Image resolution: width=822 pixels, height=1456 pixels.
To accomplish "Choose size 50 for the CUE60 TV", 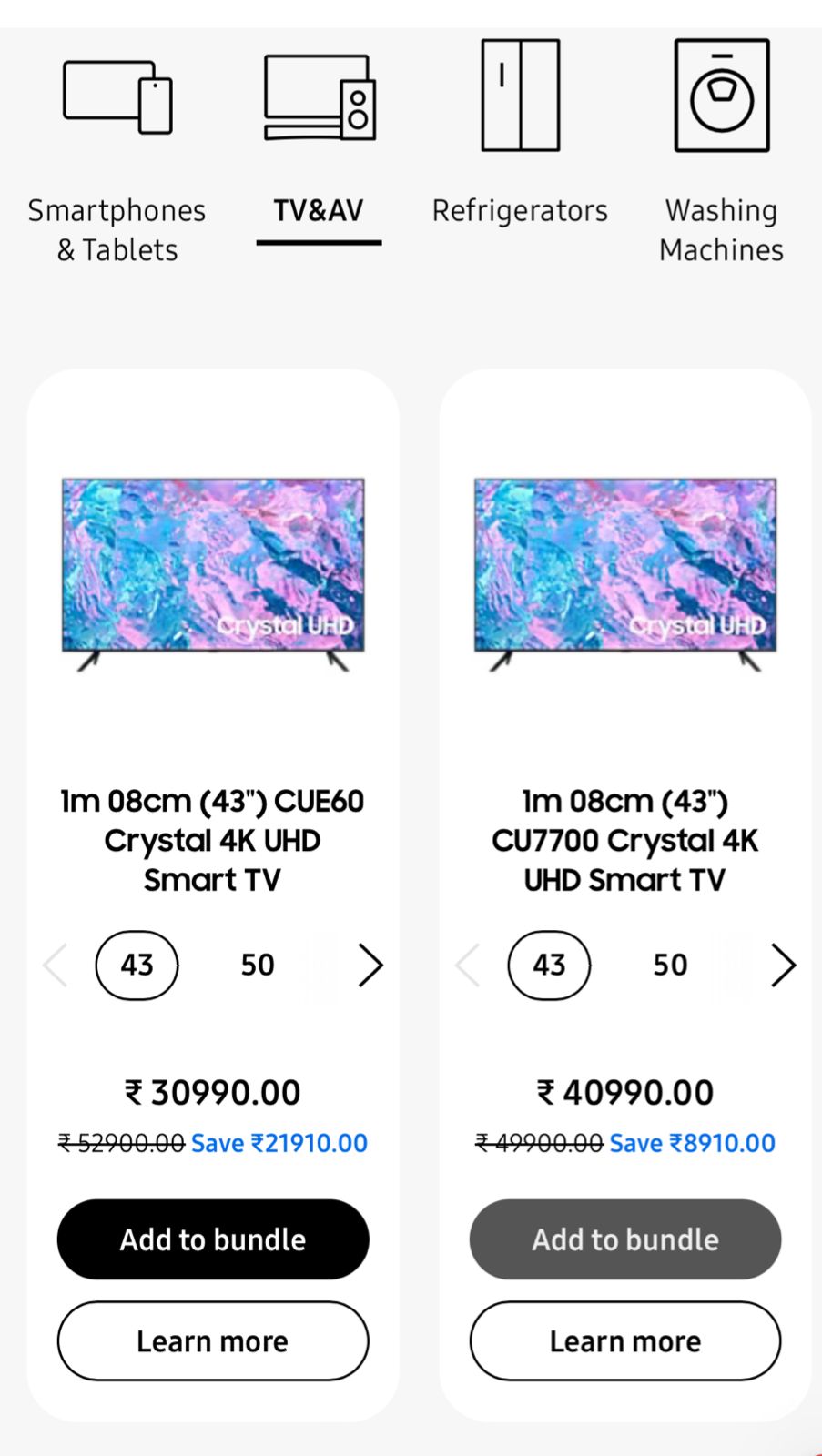I will [256, 965].
